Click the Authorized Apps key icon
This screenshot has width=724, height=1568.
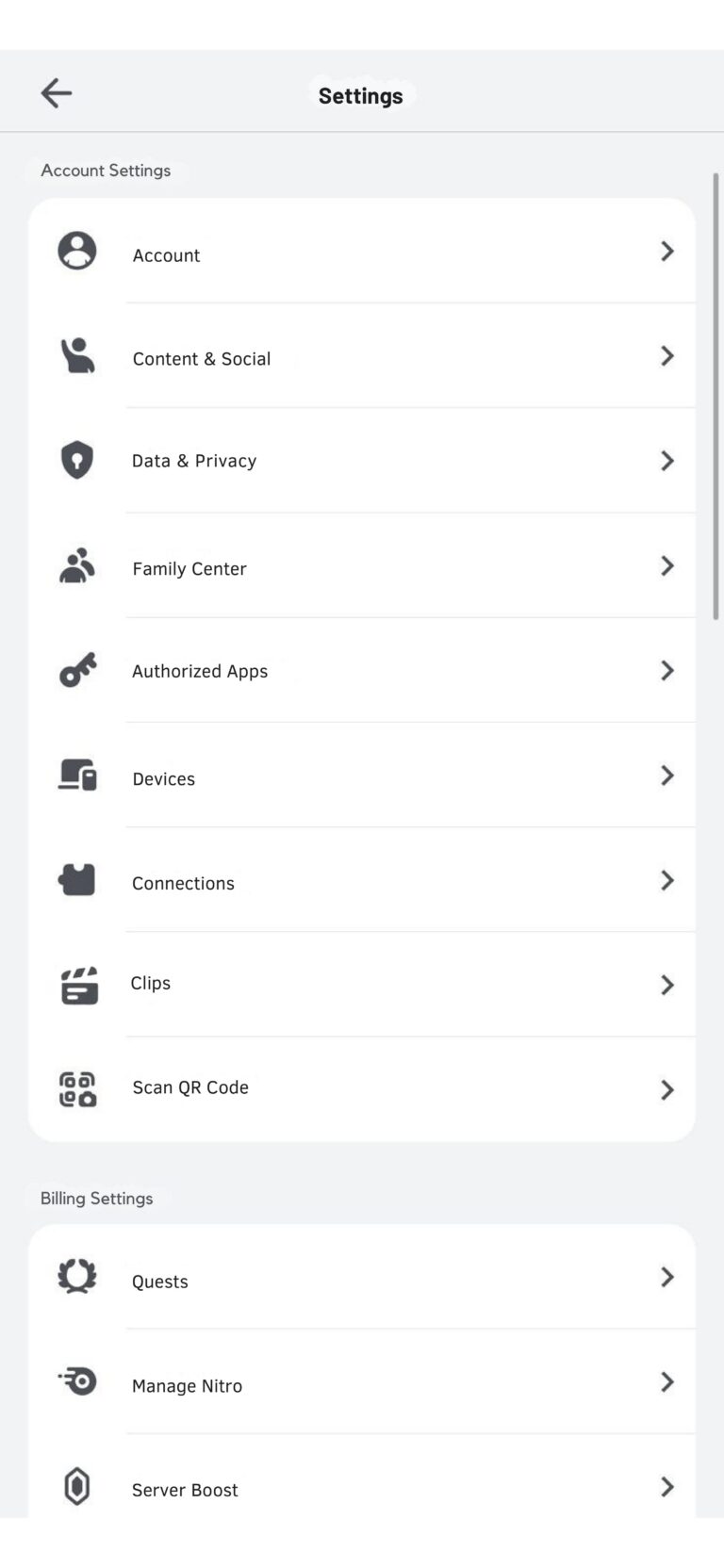(76, 671)
